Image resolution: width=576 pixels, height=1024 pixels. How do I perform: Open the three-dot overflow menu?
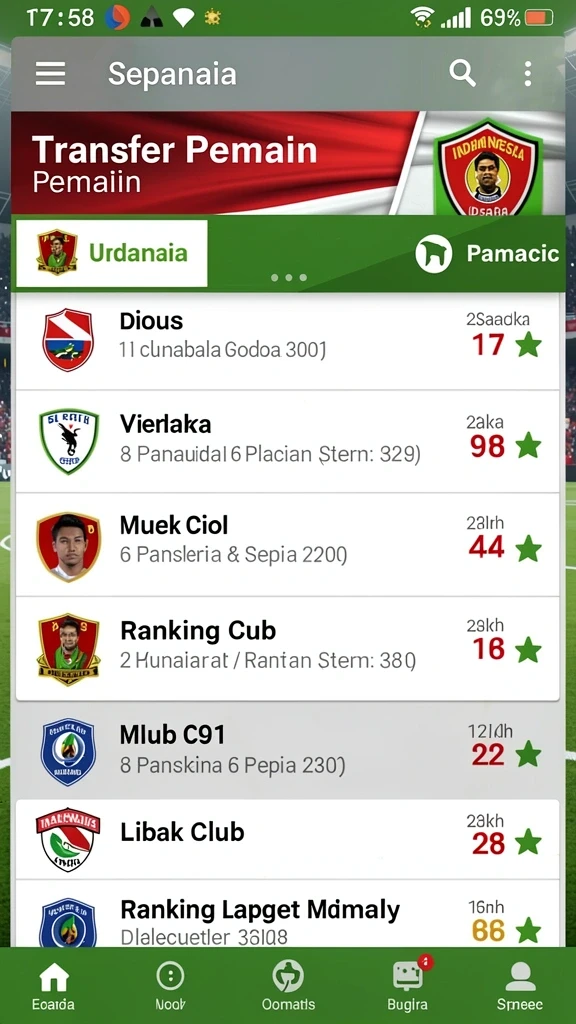pos(528,74)
